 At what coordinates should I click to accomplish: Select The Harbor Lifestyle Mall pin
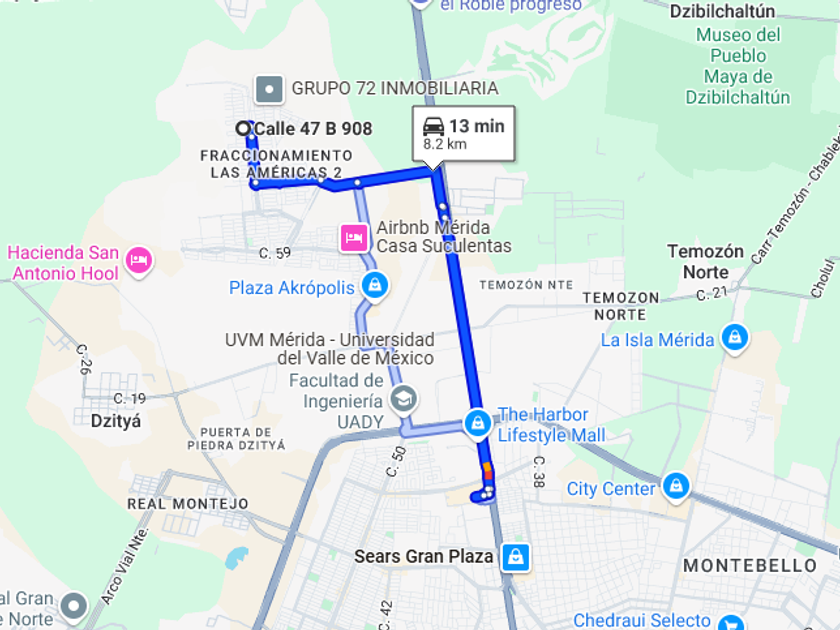tap(478, 423)
